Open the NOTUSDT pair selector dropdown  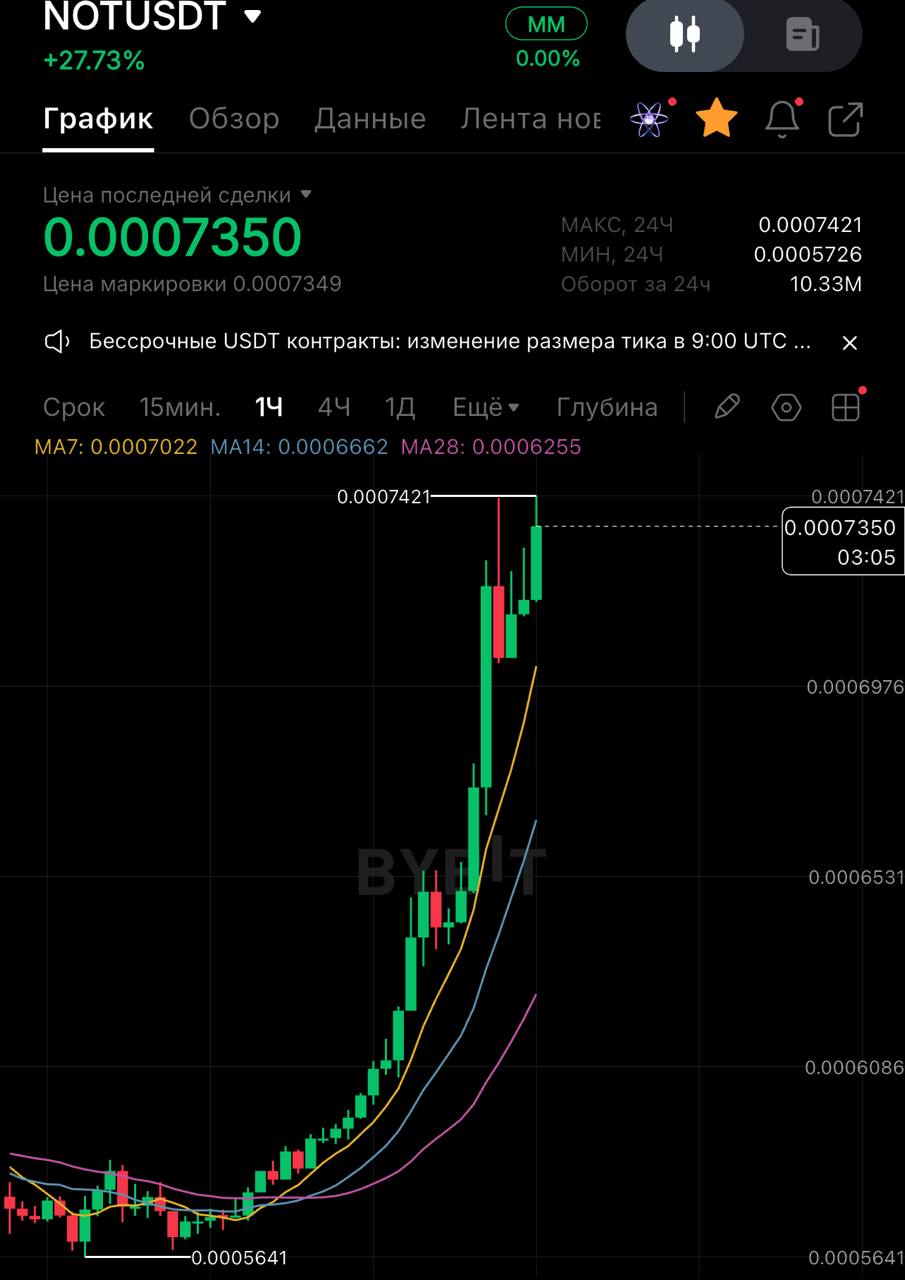253,16
